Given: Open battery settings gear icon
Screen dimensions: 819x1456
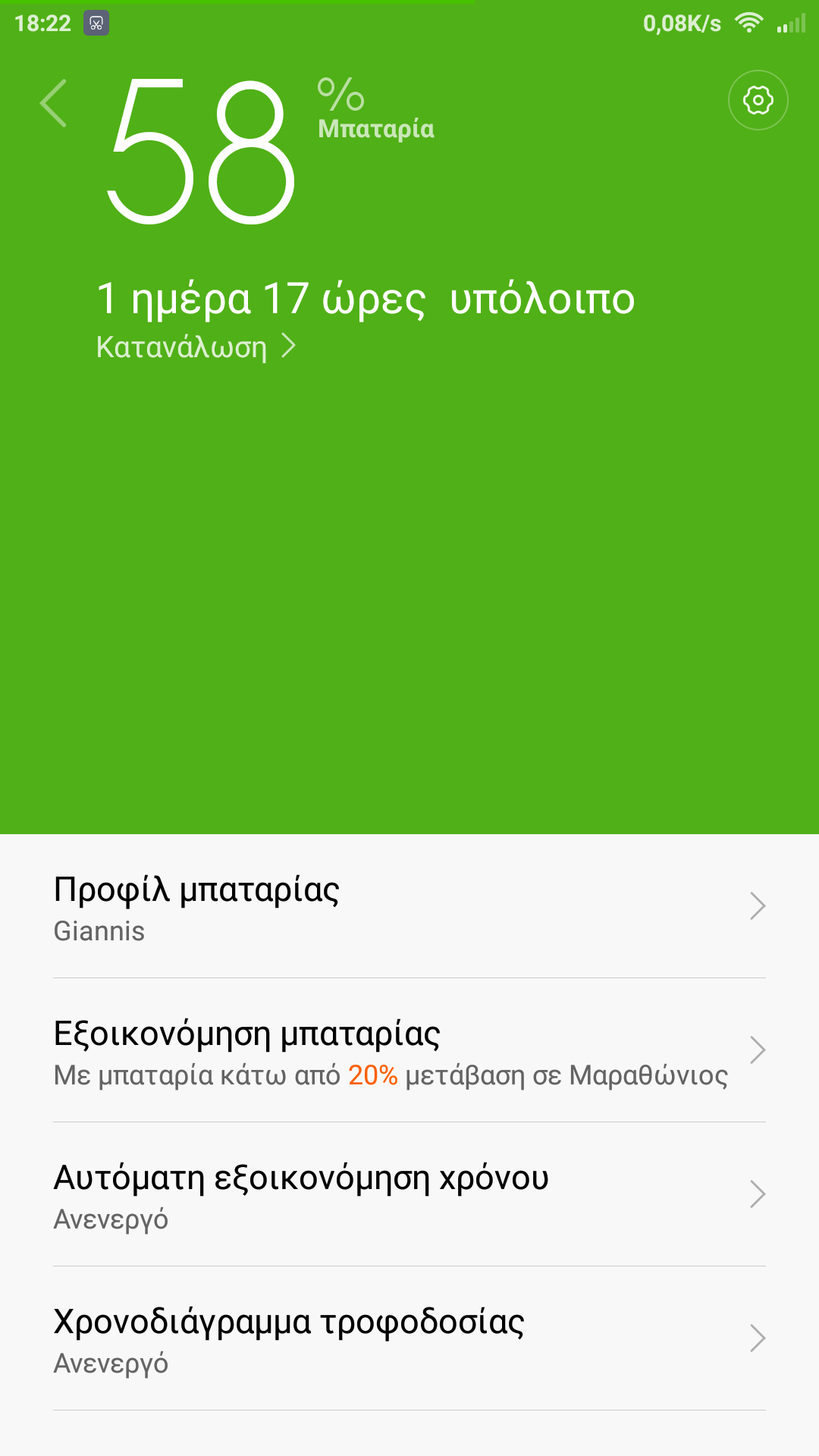Looking at the screenshot, I should coord(758,100).
